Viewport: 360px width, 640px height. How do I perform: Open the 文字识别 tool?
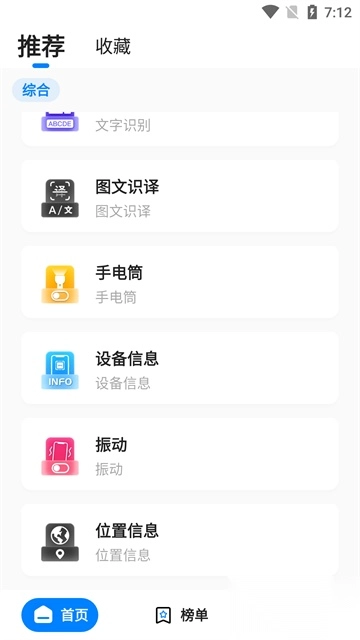[x=180, y=128]
